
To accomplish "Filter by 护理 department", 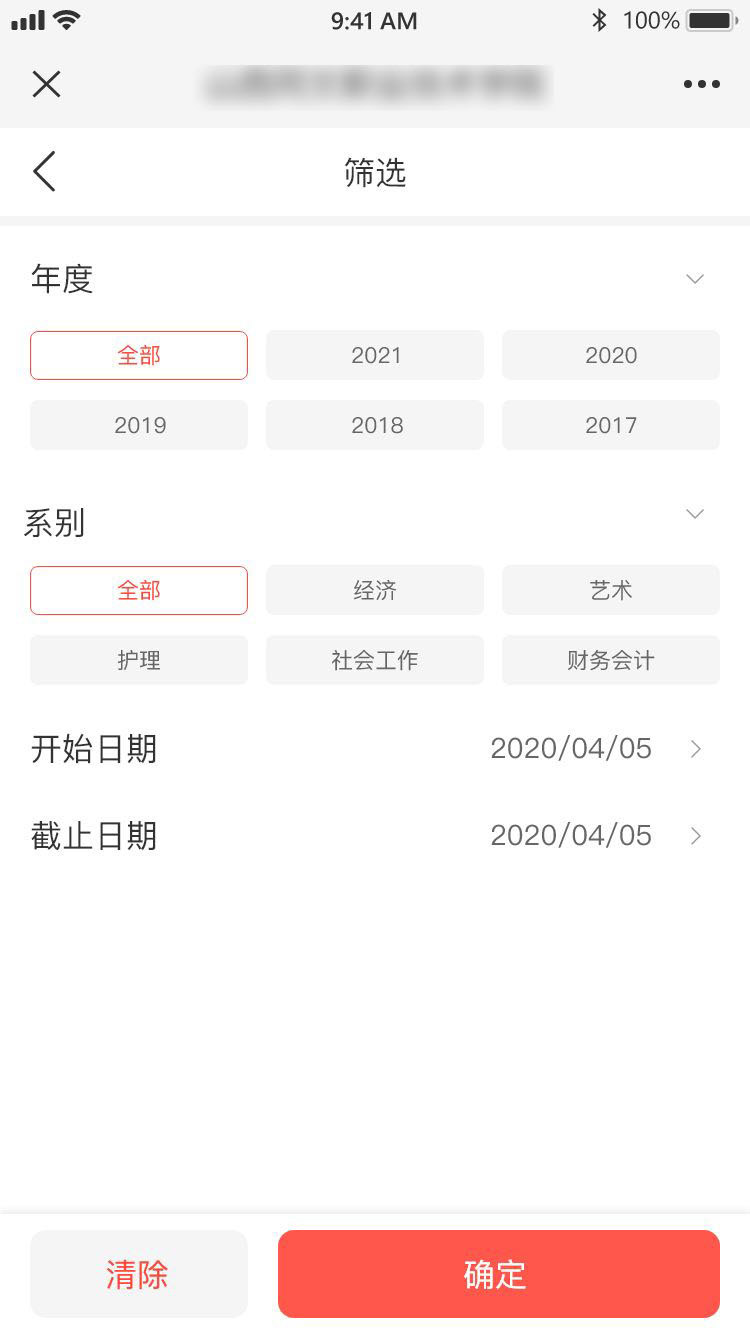I will point(139,660).
